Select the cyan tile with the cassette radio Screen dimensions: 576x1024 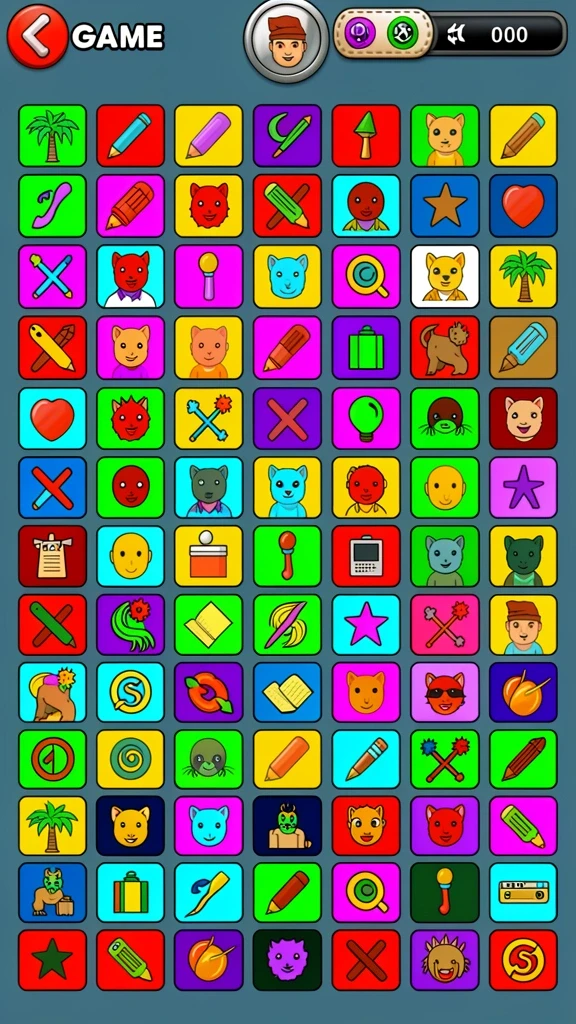(x=523, y=893)
